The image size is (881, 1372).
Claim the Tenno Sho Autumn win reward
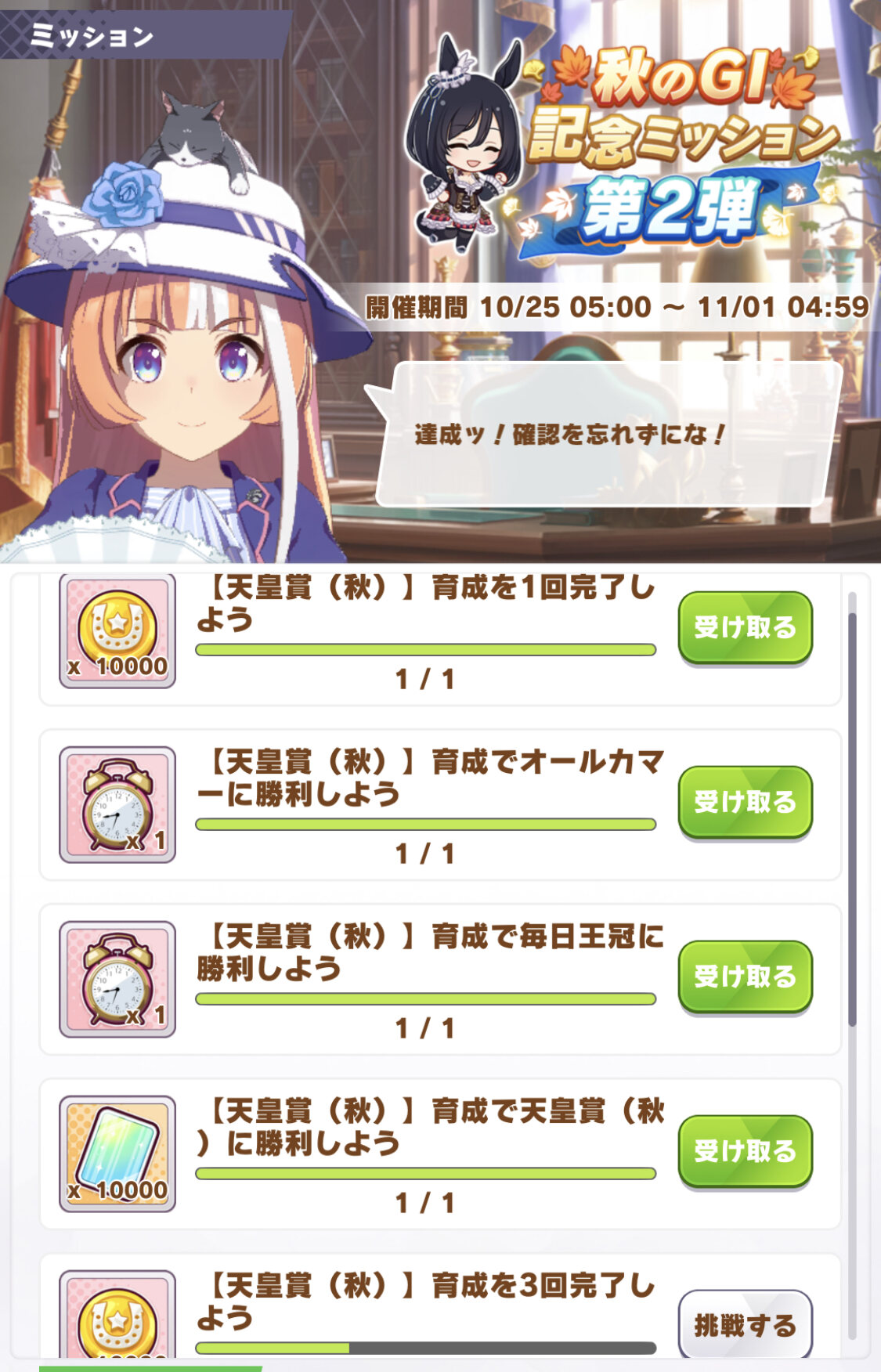[744, 1151]
